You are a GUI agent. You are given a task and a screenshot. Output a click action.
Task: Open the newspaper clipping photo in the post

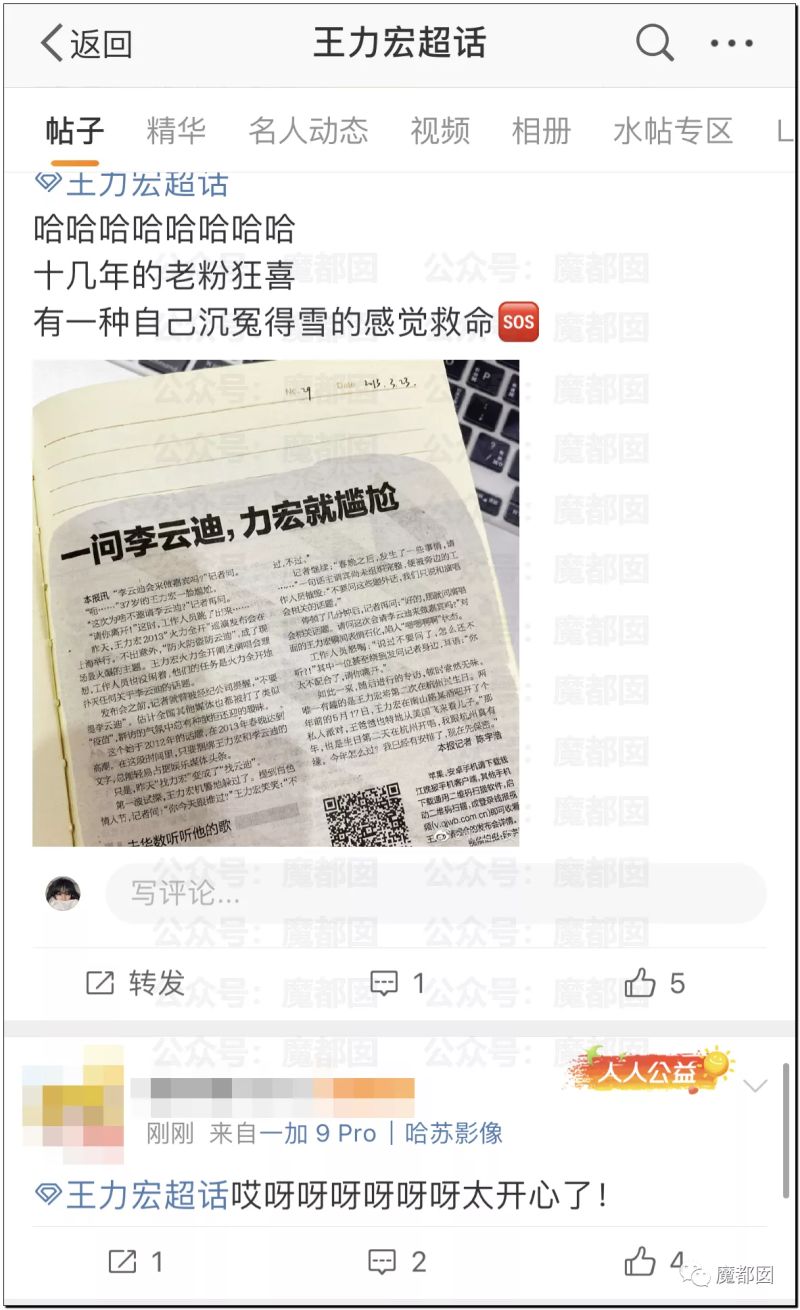[x=276, y=603]
